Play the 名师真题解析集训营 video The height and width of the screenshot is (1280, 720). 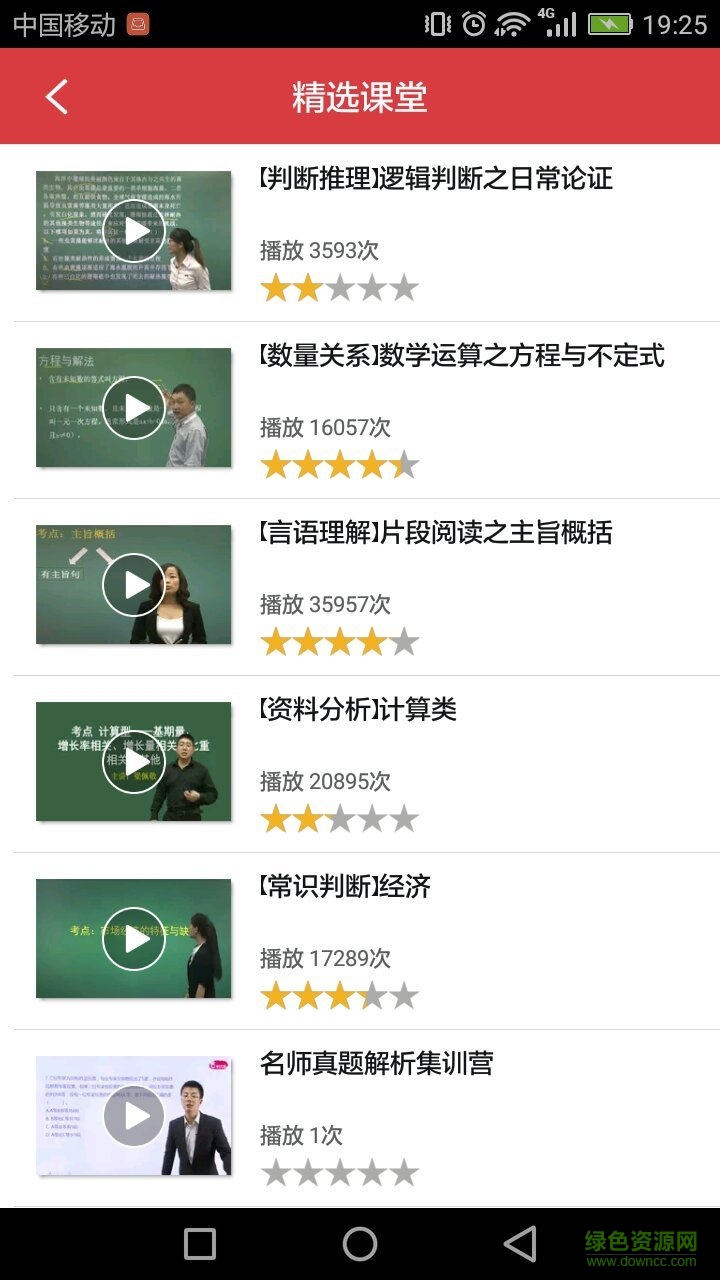pos(134,1115)
